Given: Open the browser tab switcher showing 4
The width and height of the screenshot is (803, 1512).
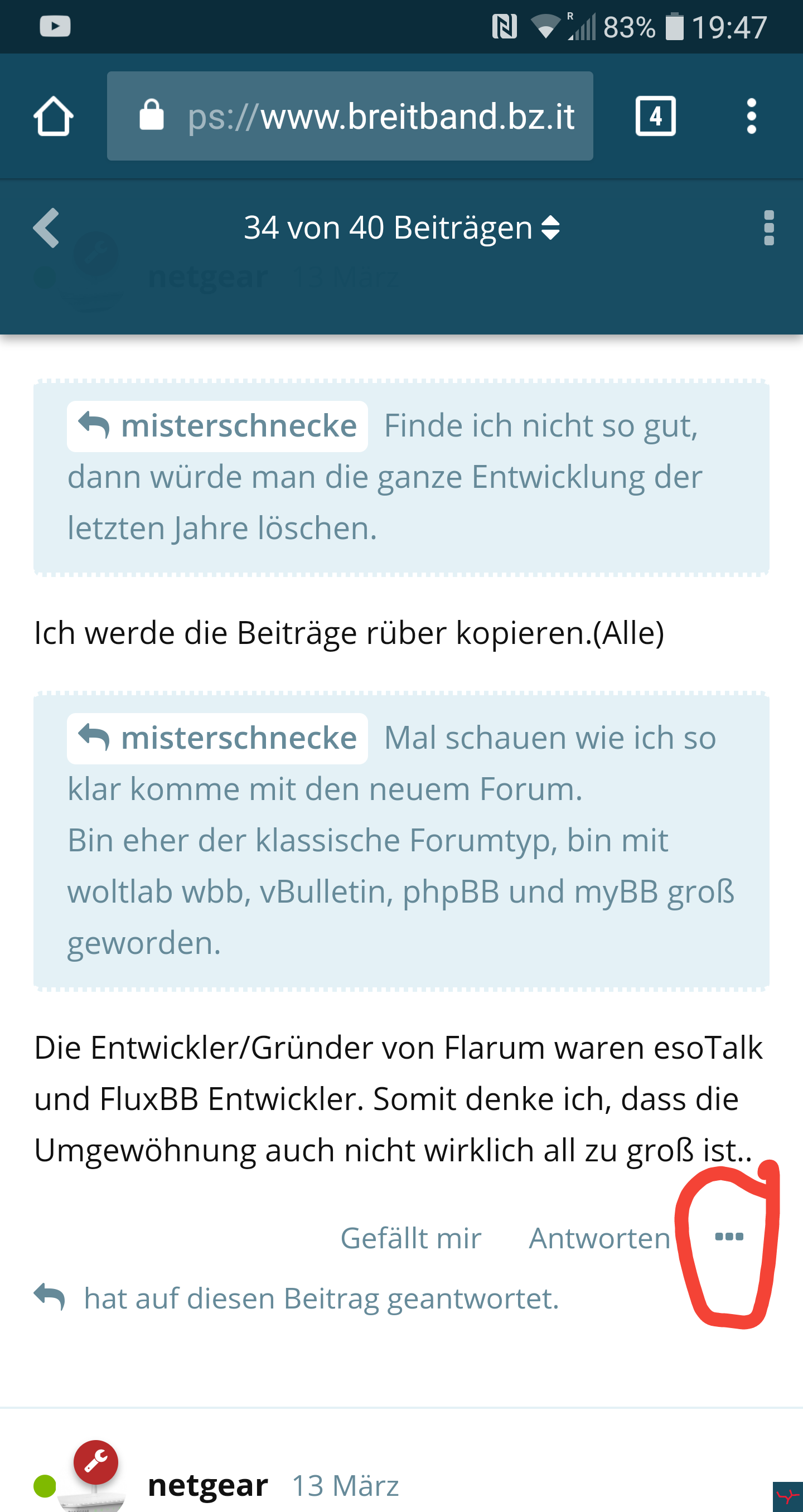Looking at the screenshot, I should pyautogui.click(x=655, y=115).
